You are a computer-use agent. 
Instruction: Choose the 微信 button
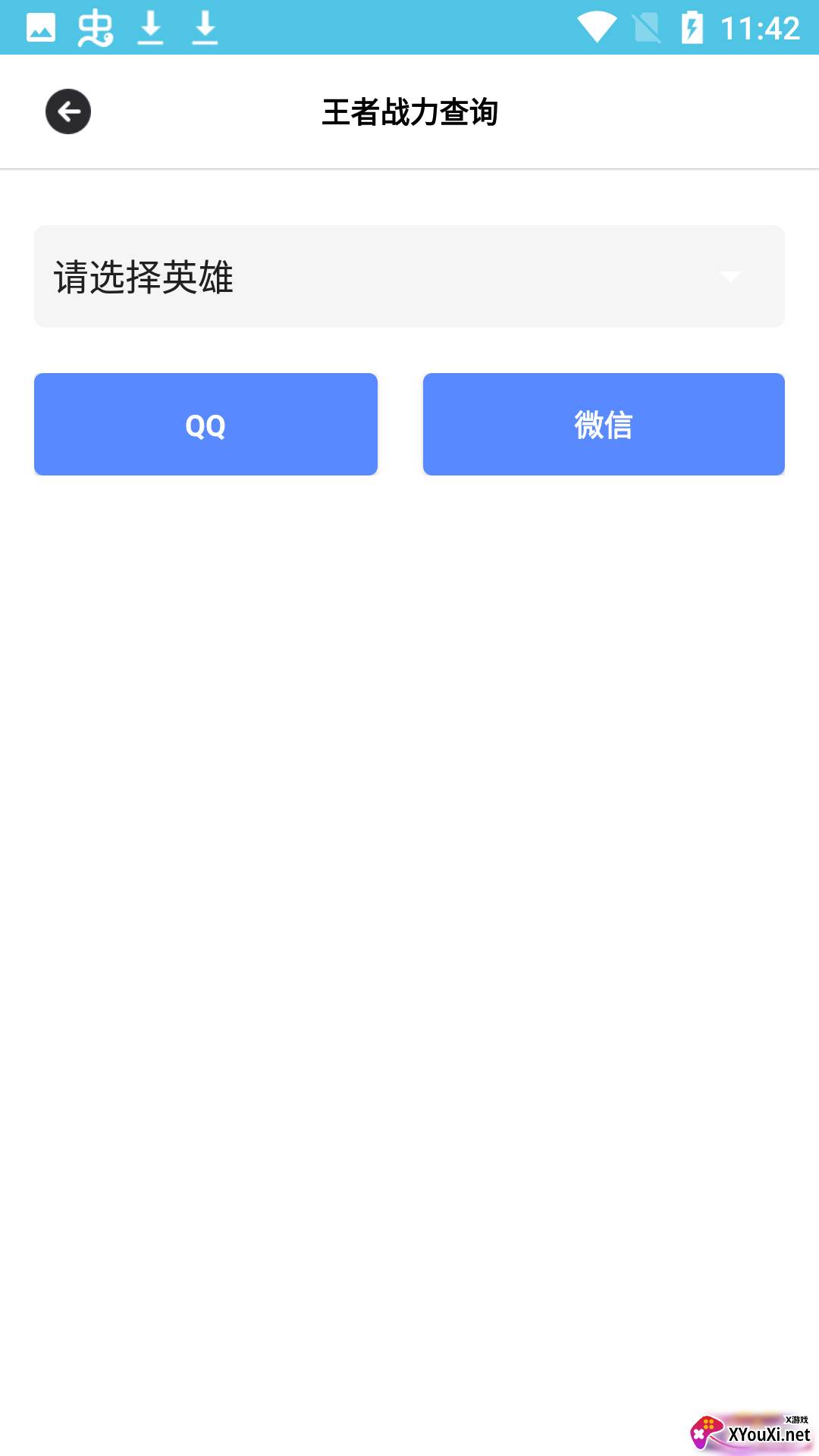click(604, 424)
